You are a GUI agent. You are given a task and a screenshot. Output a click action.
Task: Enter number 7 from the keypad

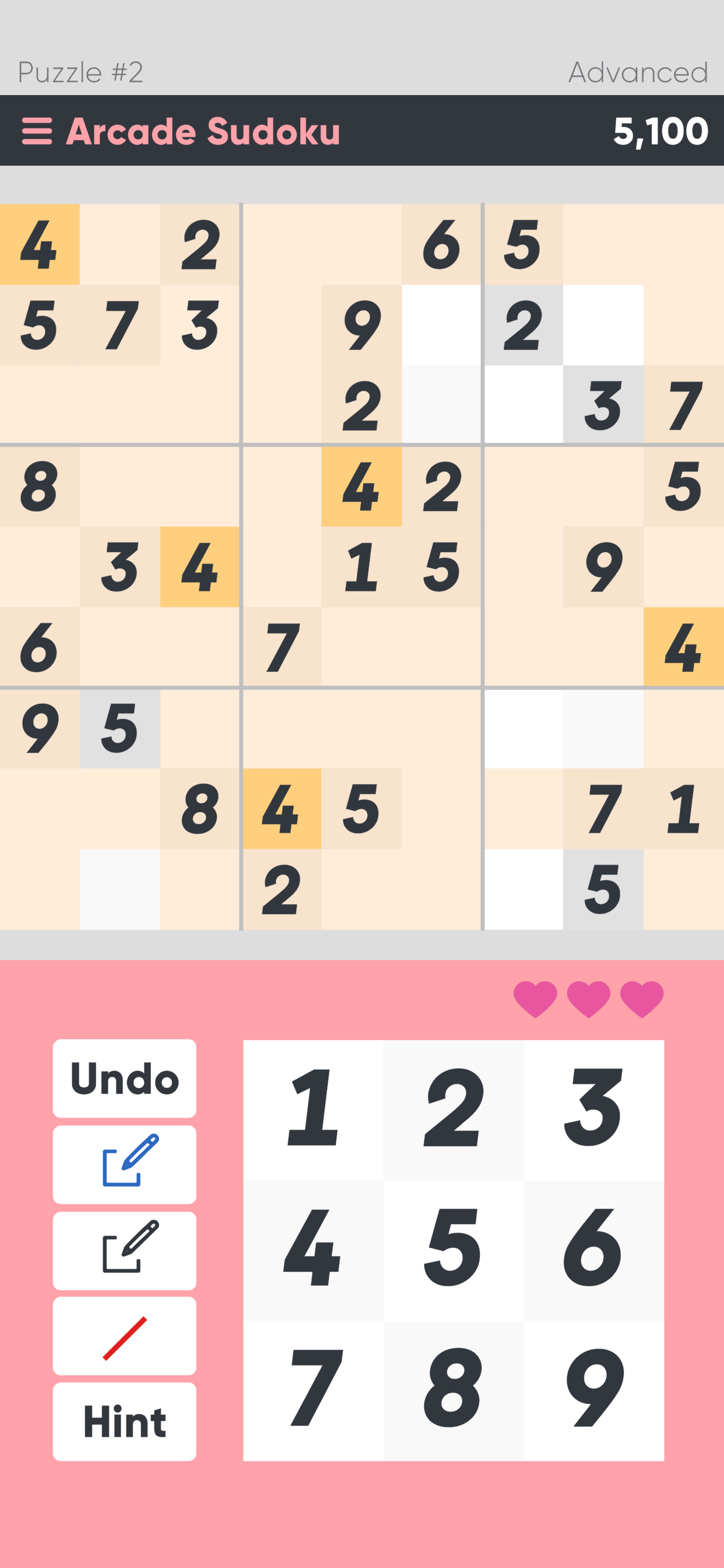point(314,1390)
